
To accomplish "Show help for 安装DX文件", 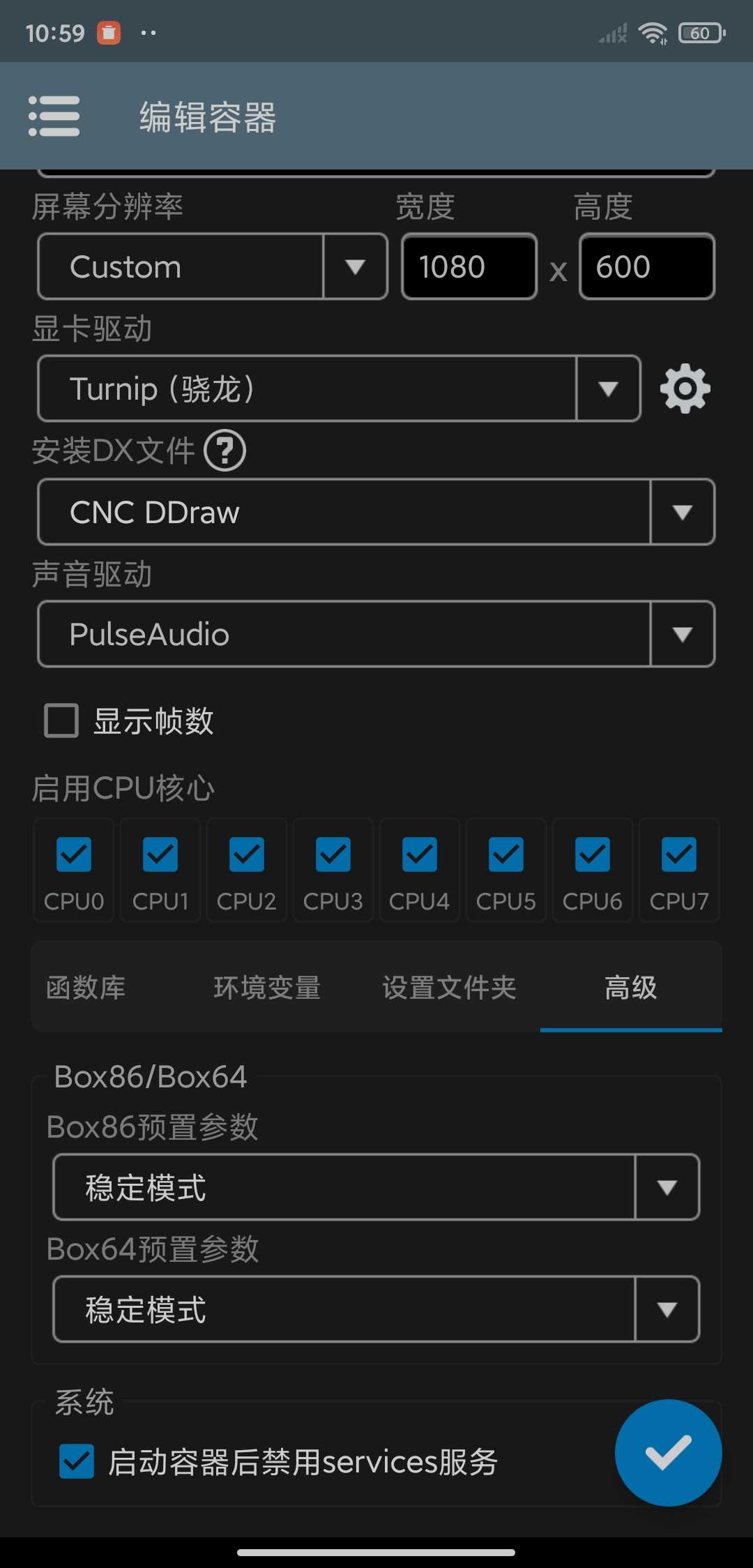I will (x=225, y=451).
